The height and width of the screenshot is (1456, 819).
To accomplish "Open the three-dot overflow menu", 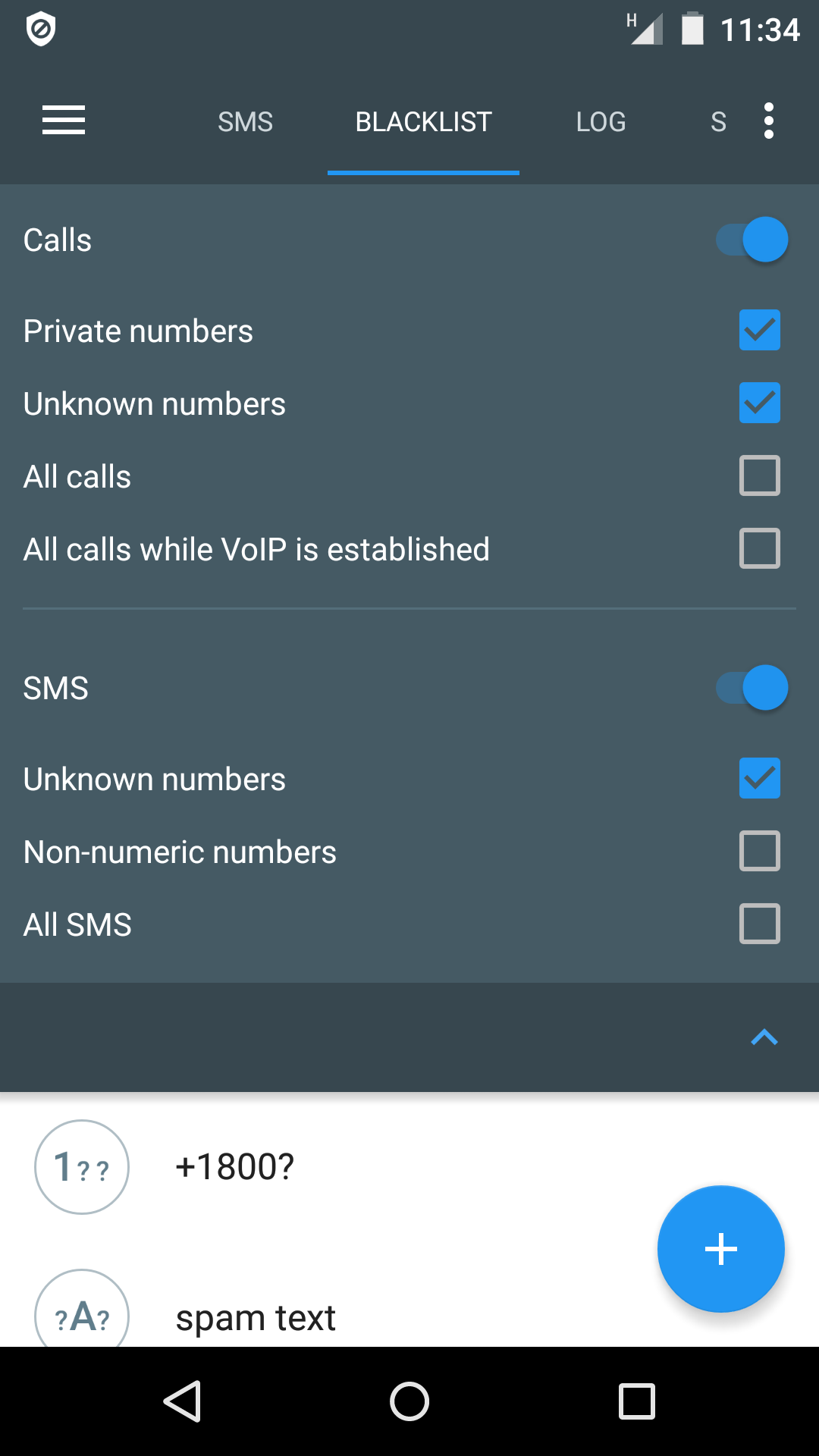I will point(768,121).
